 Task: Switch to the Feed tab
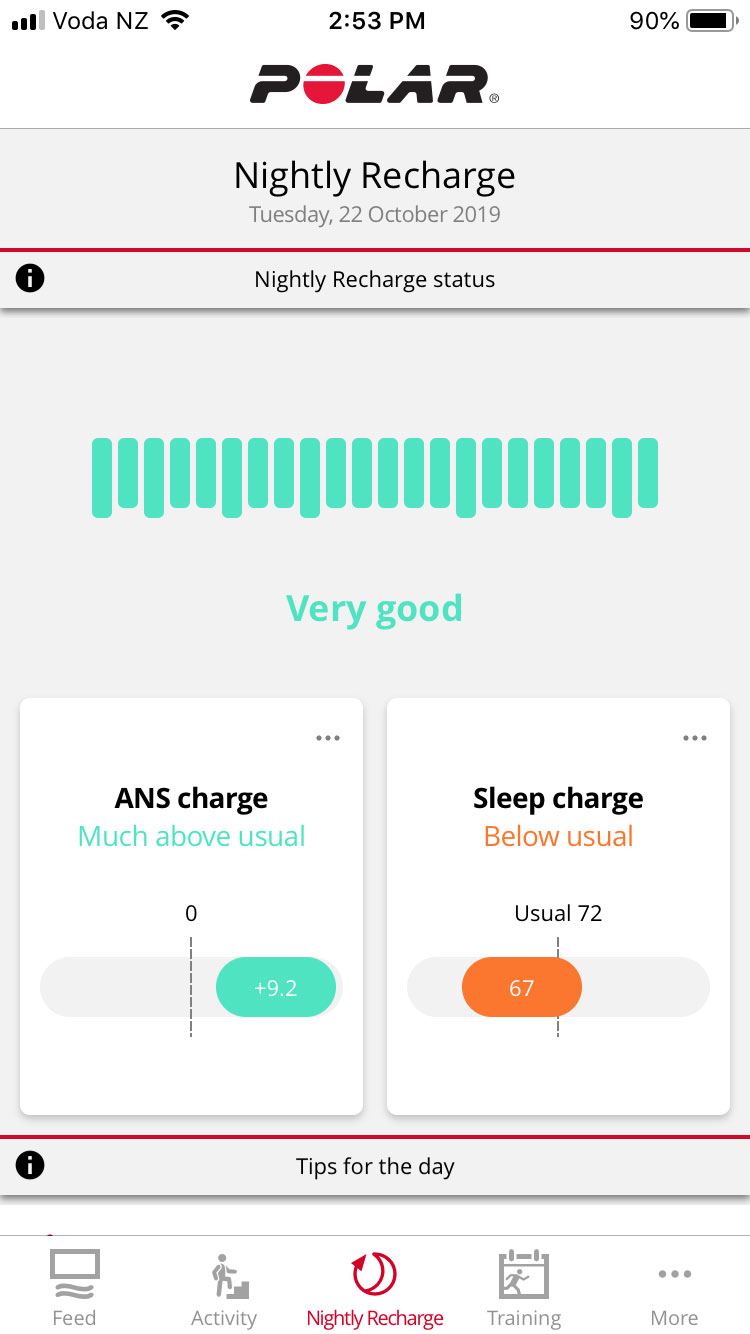click(74, 1287)
